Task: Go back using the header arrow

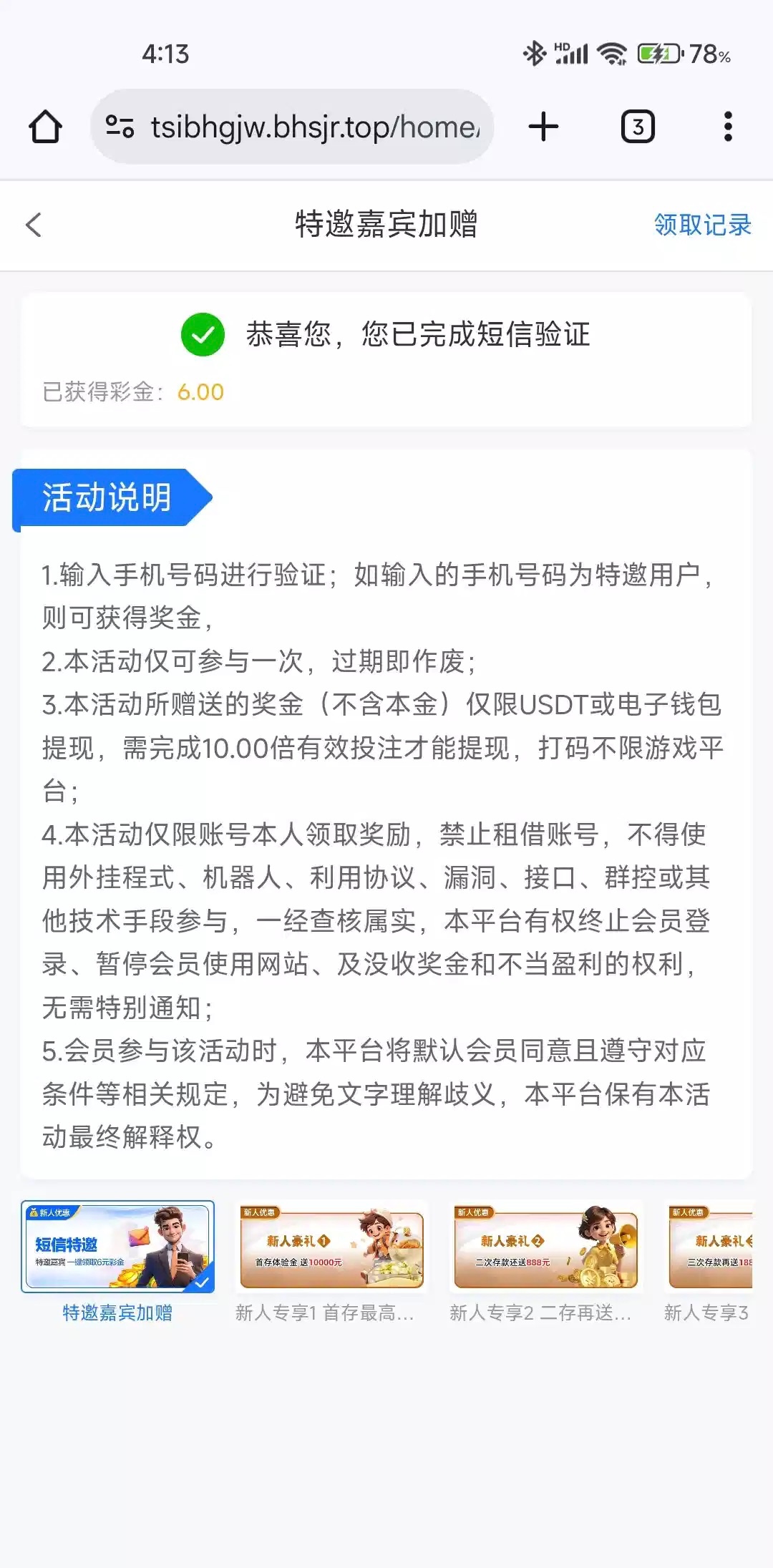Action: (x=34, y=225)
